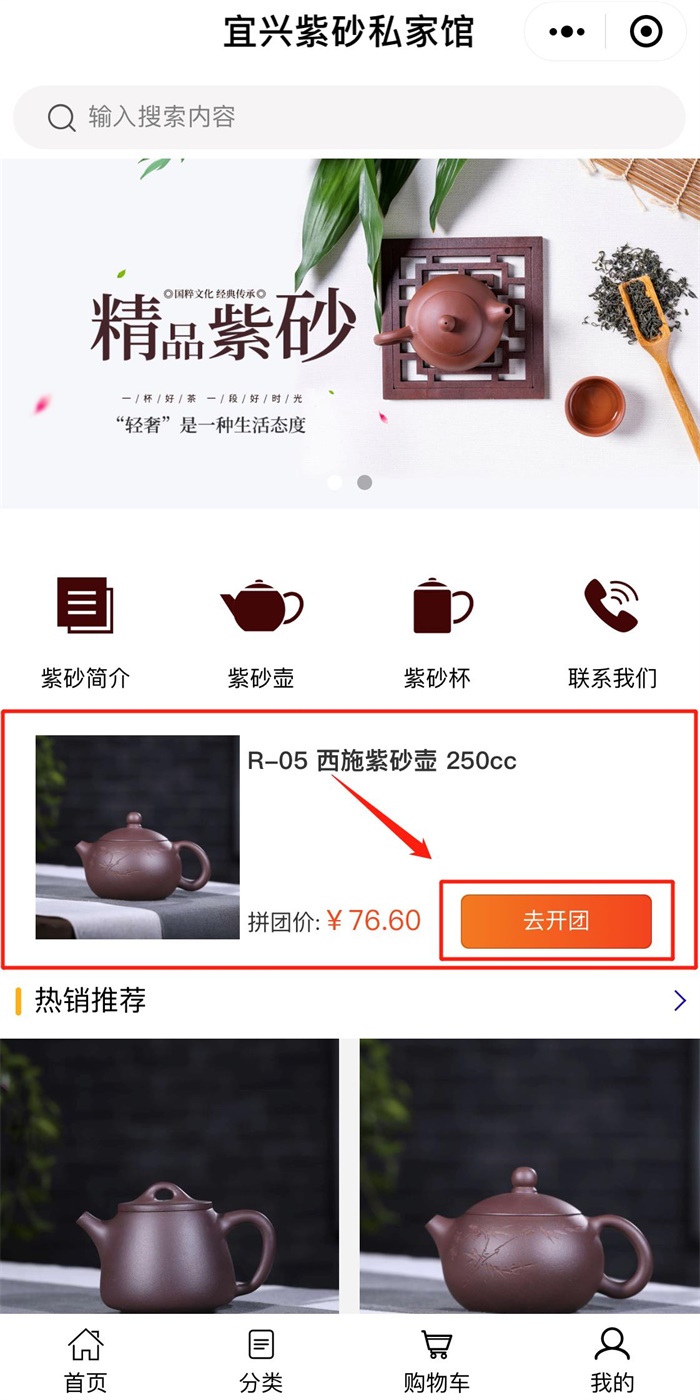Open the second teapot under 热销推荐

[530, 1175]
